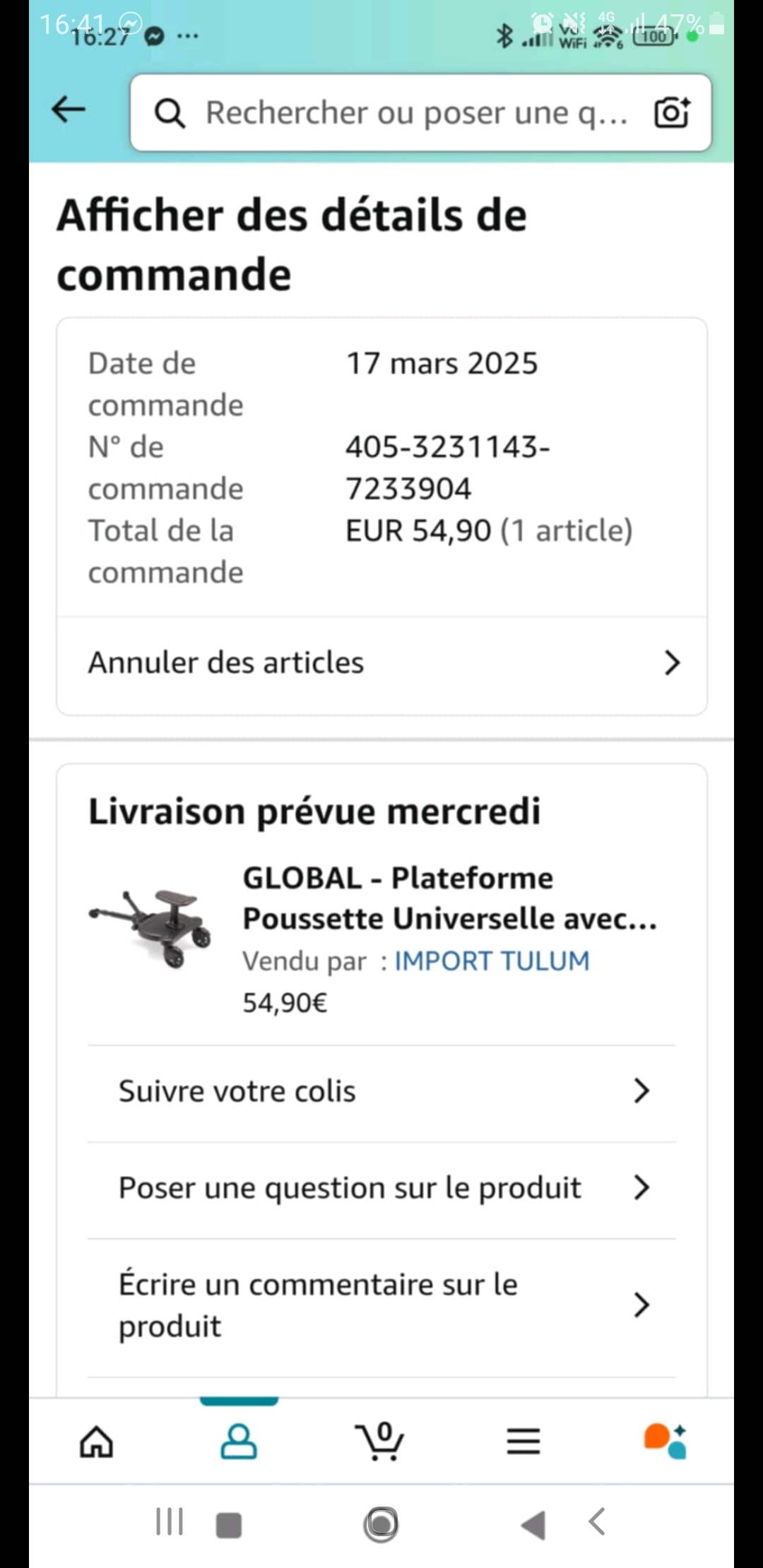Open the shopping cart tab
Screen dimensions: 763x1568
pyautogui.click(x=380, y=1442)
